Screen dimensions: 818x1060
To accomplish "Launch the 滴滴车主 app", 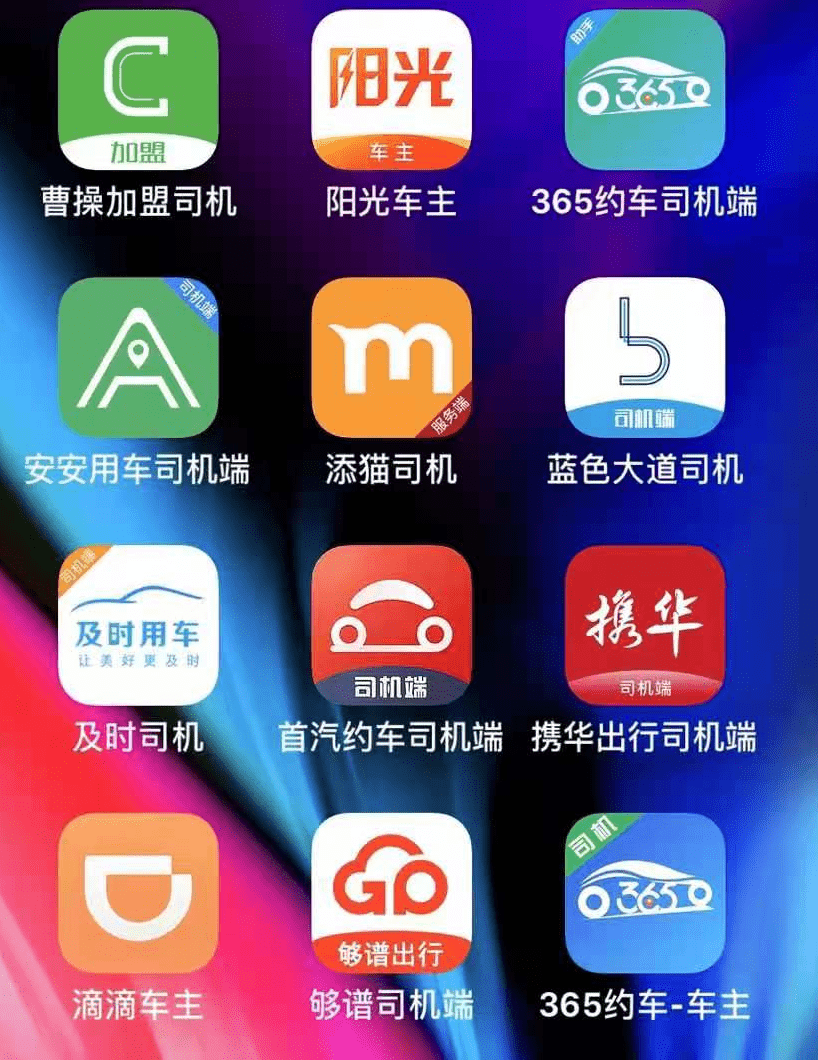I will (x=138, y=892).
